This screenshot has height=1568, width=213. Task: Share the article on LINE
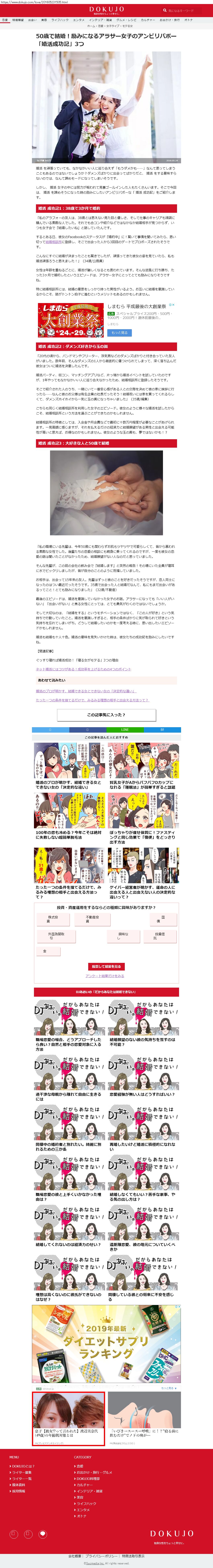(125, 729)
